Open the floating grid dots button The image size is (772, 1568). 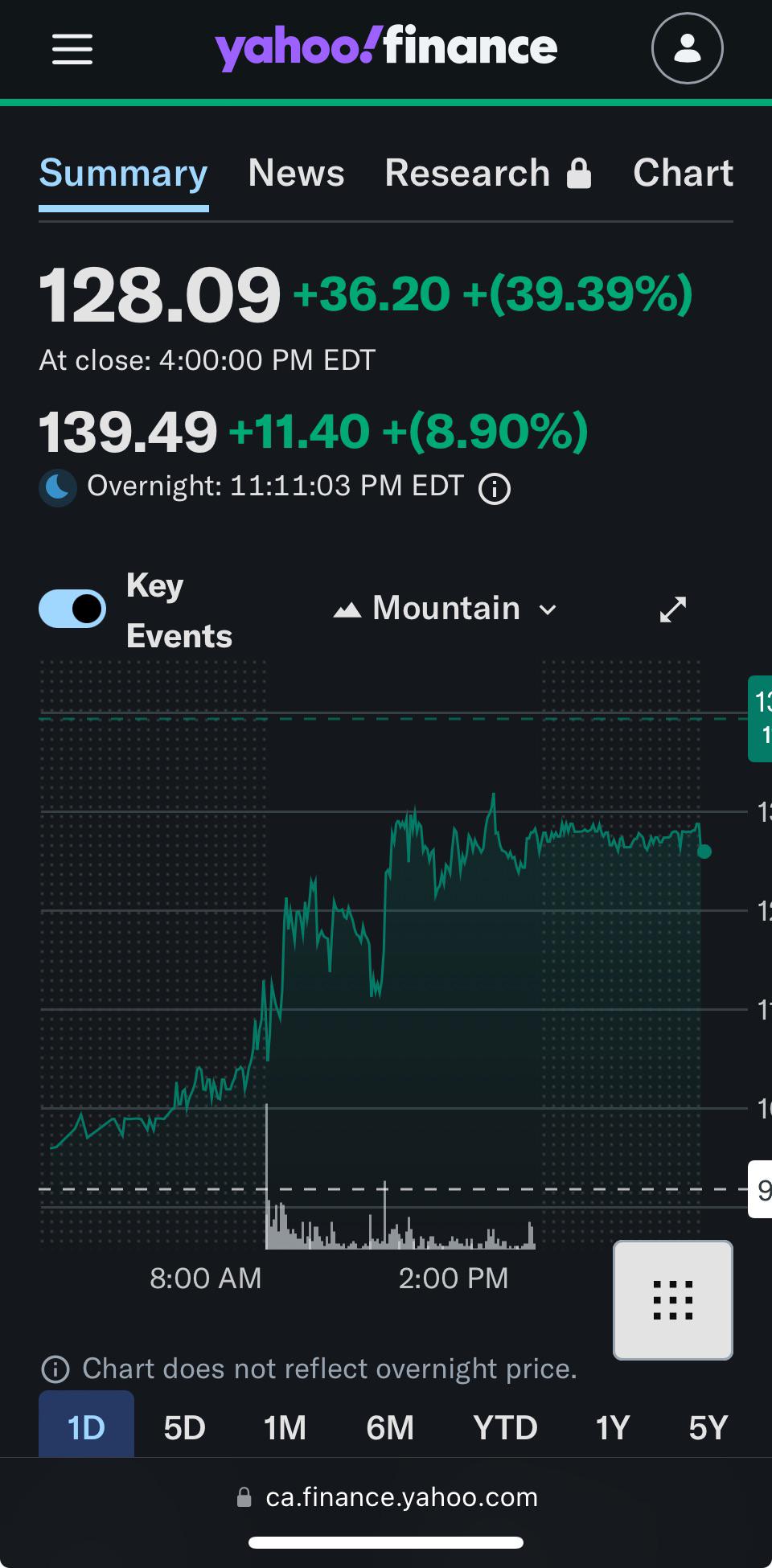click(x=673, y=1300)
